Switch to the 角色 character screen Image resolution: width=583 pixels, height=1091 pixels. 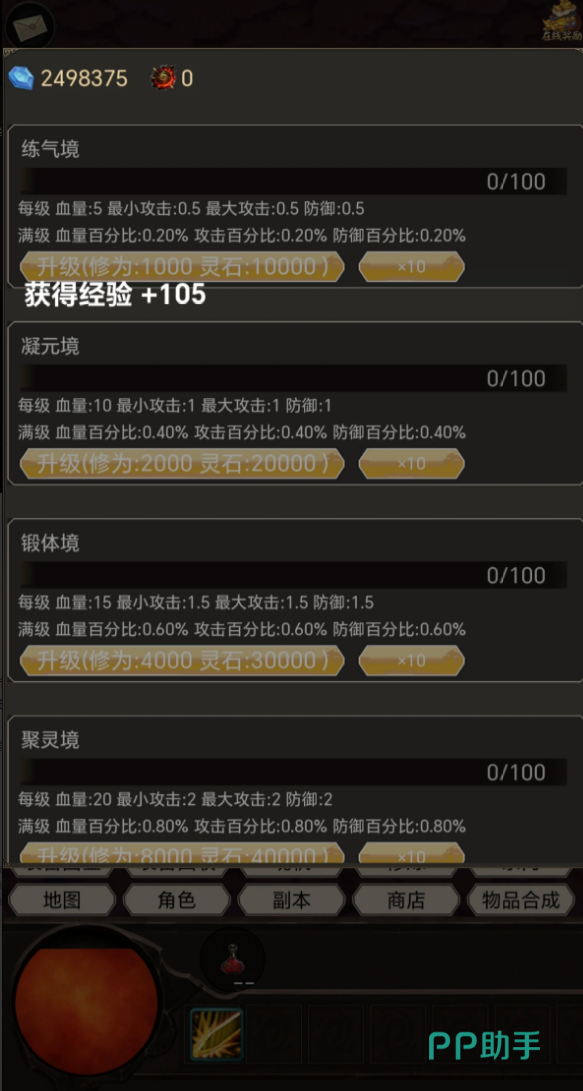click(x=177, y=900)
